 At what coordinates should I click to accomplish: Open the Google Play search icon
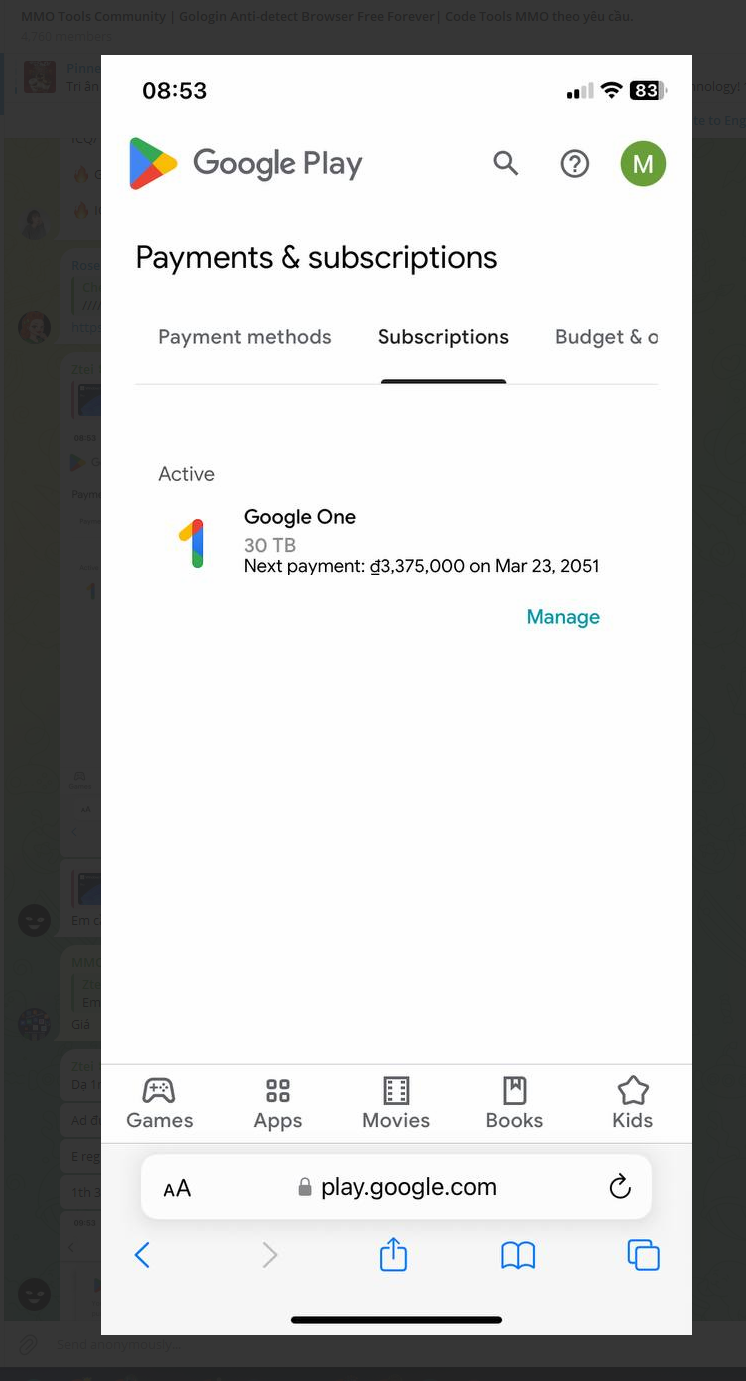[x=506, y=164]
